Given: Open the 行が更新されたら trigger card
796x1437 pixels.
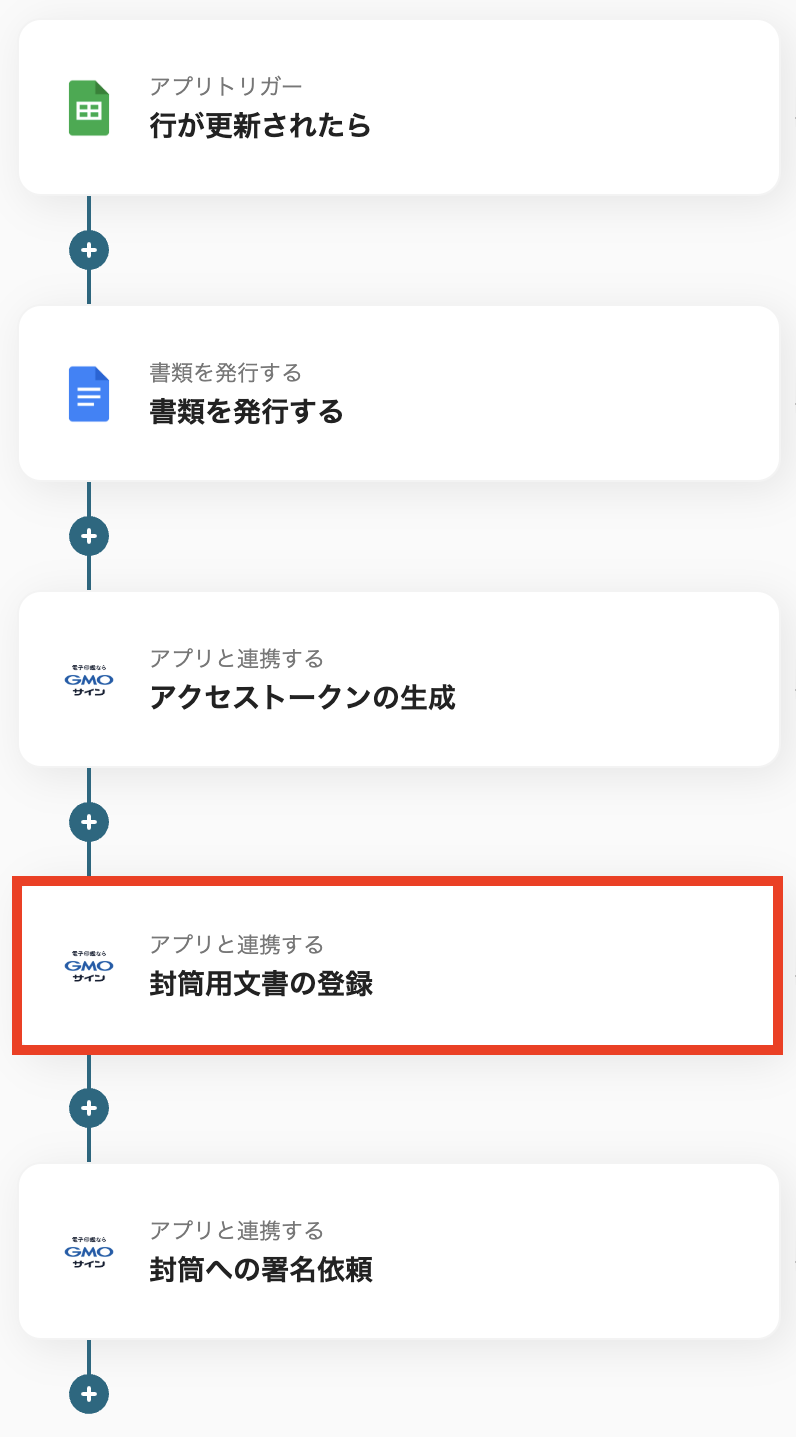Looking at the screenshot, I should point(398,108).
